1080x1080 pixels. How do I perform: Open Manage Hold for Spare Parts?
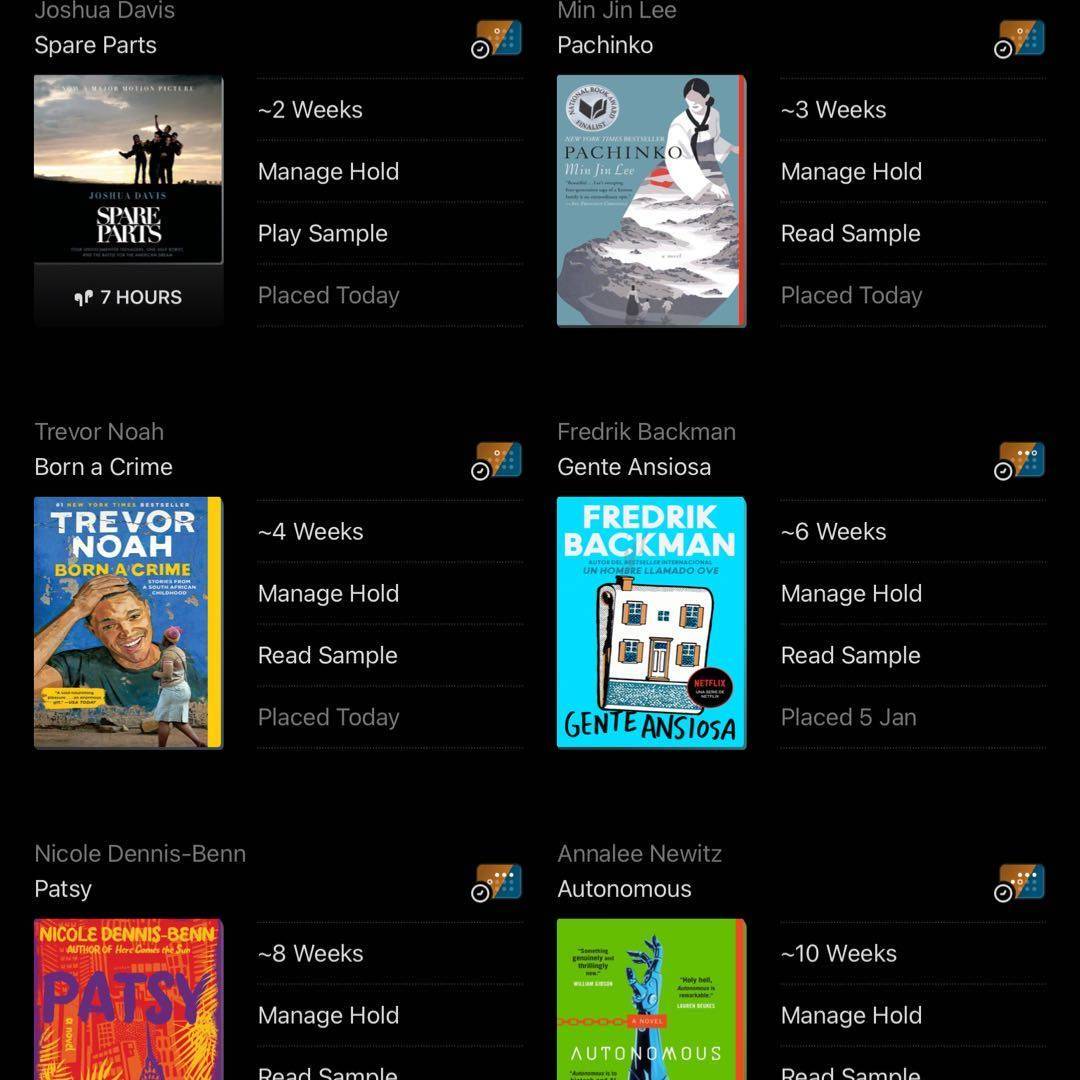click(x=328, y=172)
